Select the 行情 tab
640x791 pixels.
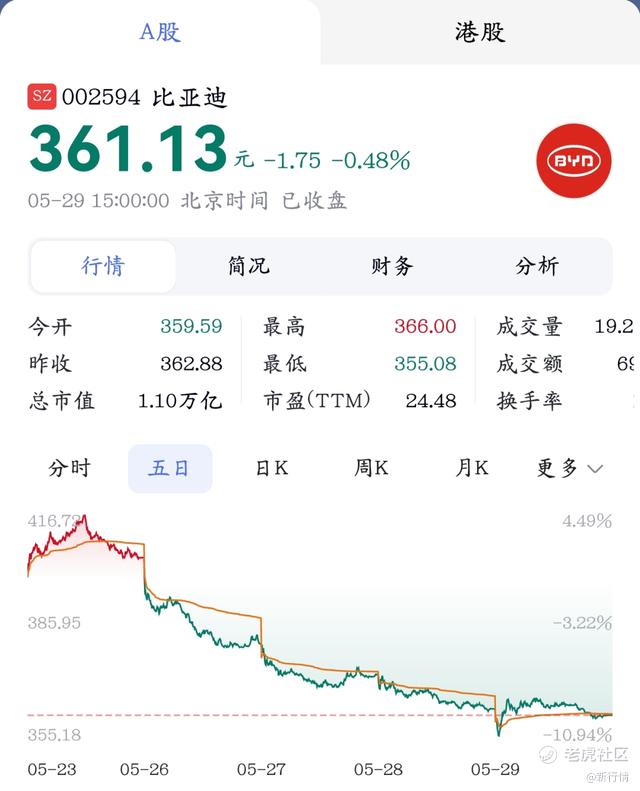click(x=103, y=266)
